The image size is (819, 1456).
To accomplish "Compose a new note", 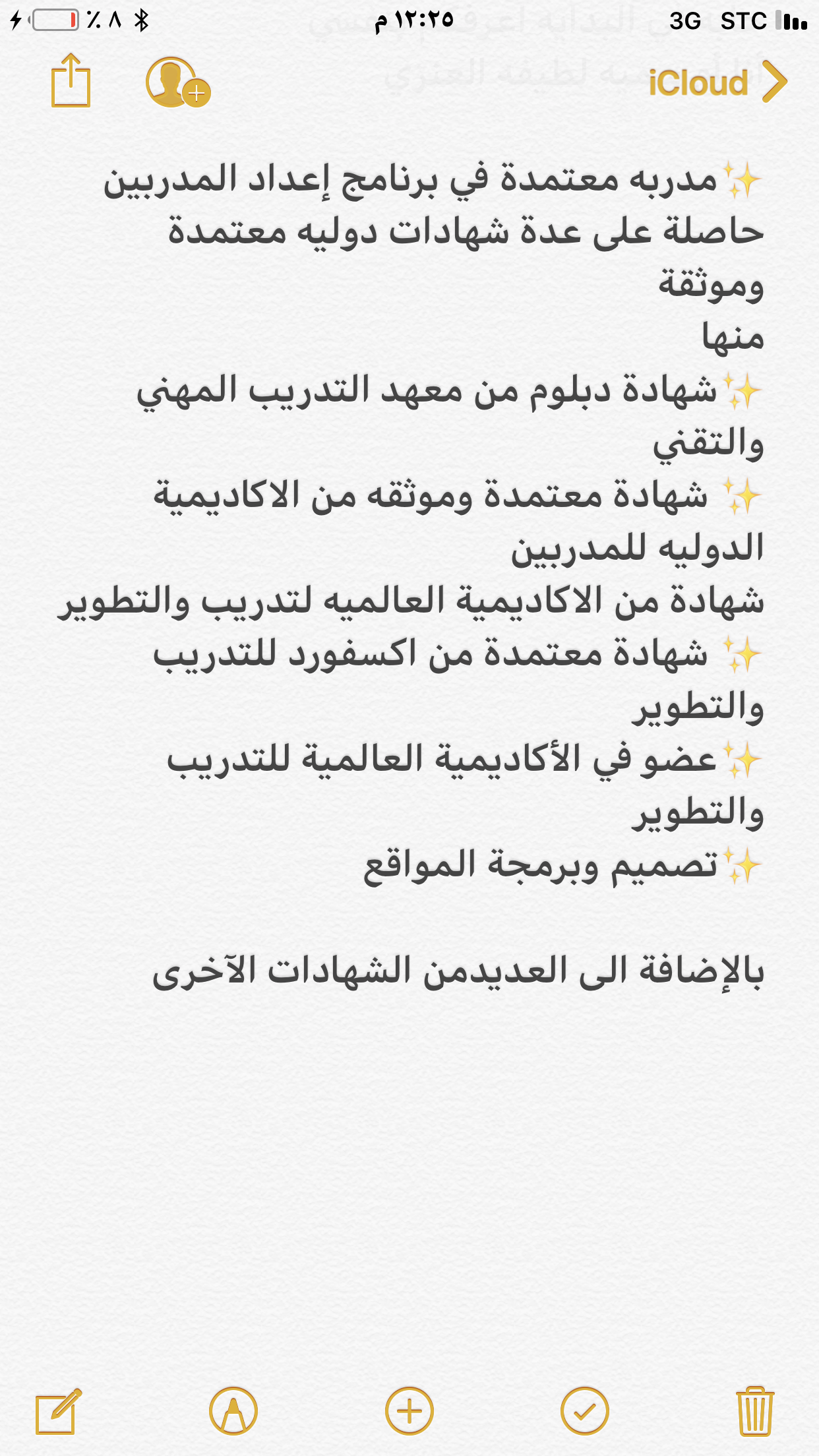I will coord(59,1410).
